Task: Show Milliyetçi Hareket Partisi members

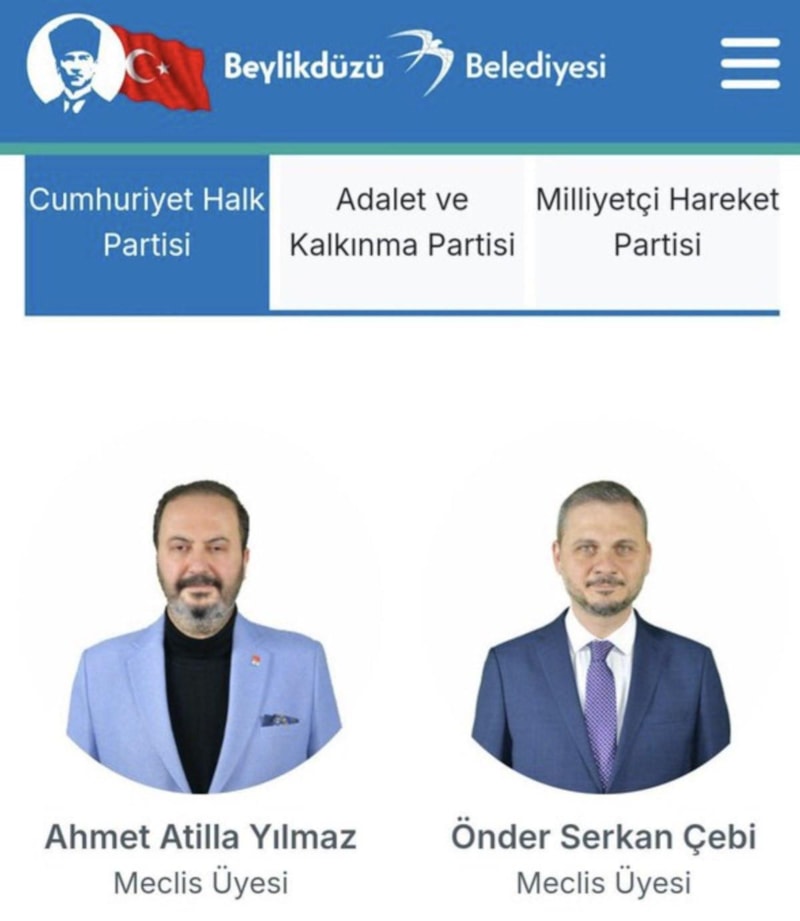Action: coord(657,222)
